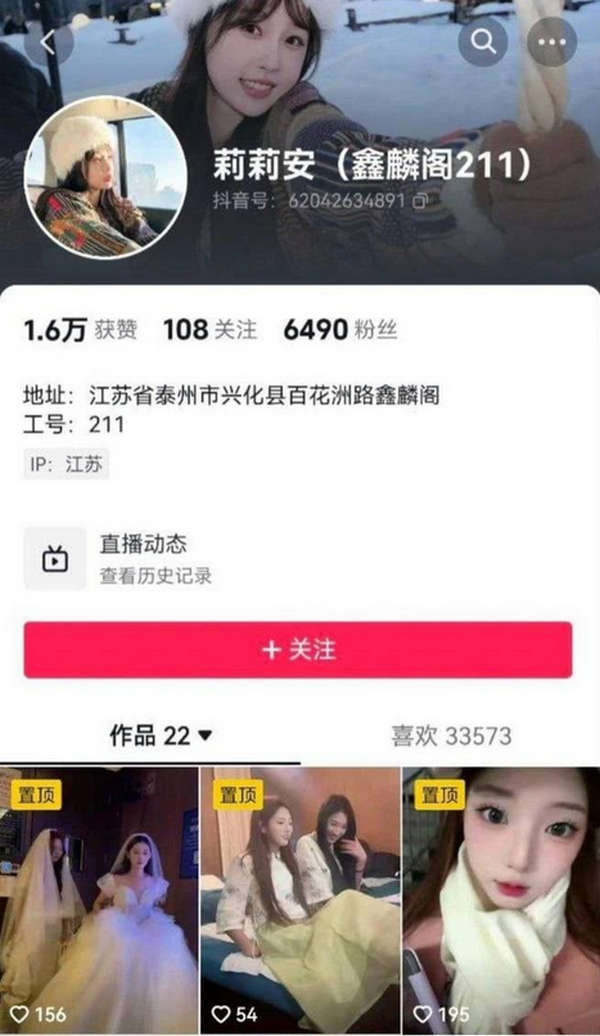
Task: Open the pinned video with 54 likes
Action: (300, 900)
